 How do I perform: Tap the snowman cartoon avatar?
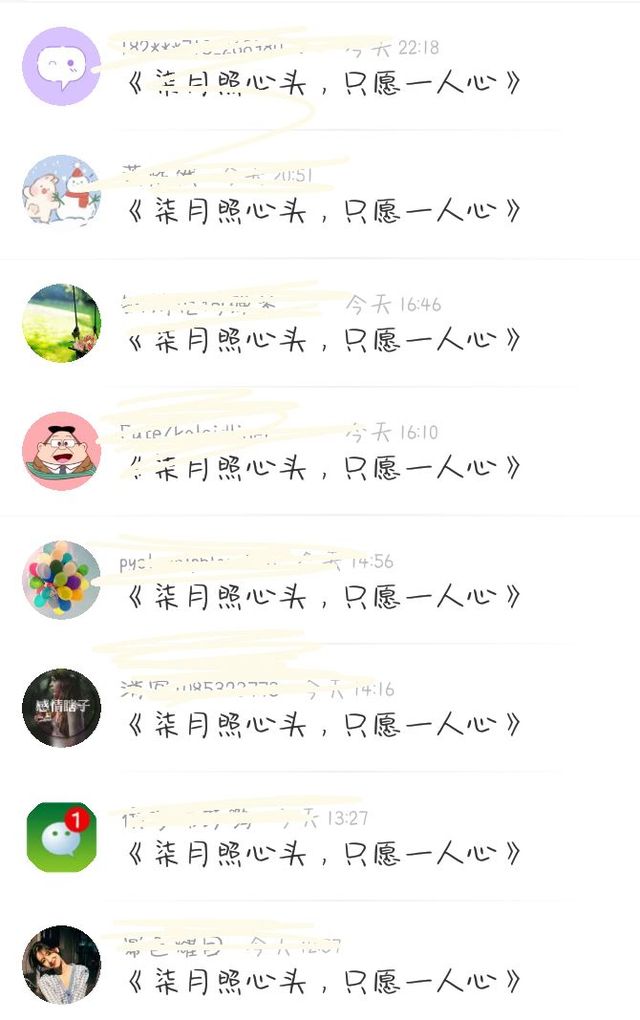pos(61,194)
